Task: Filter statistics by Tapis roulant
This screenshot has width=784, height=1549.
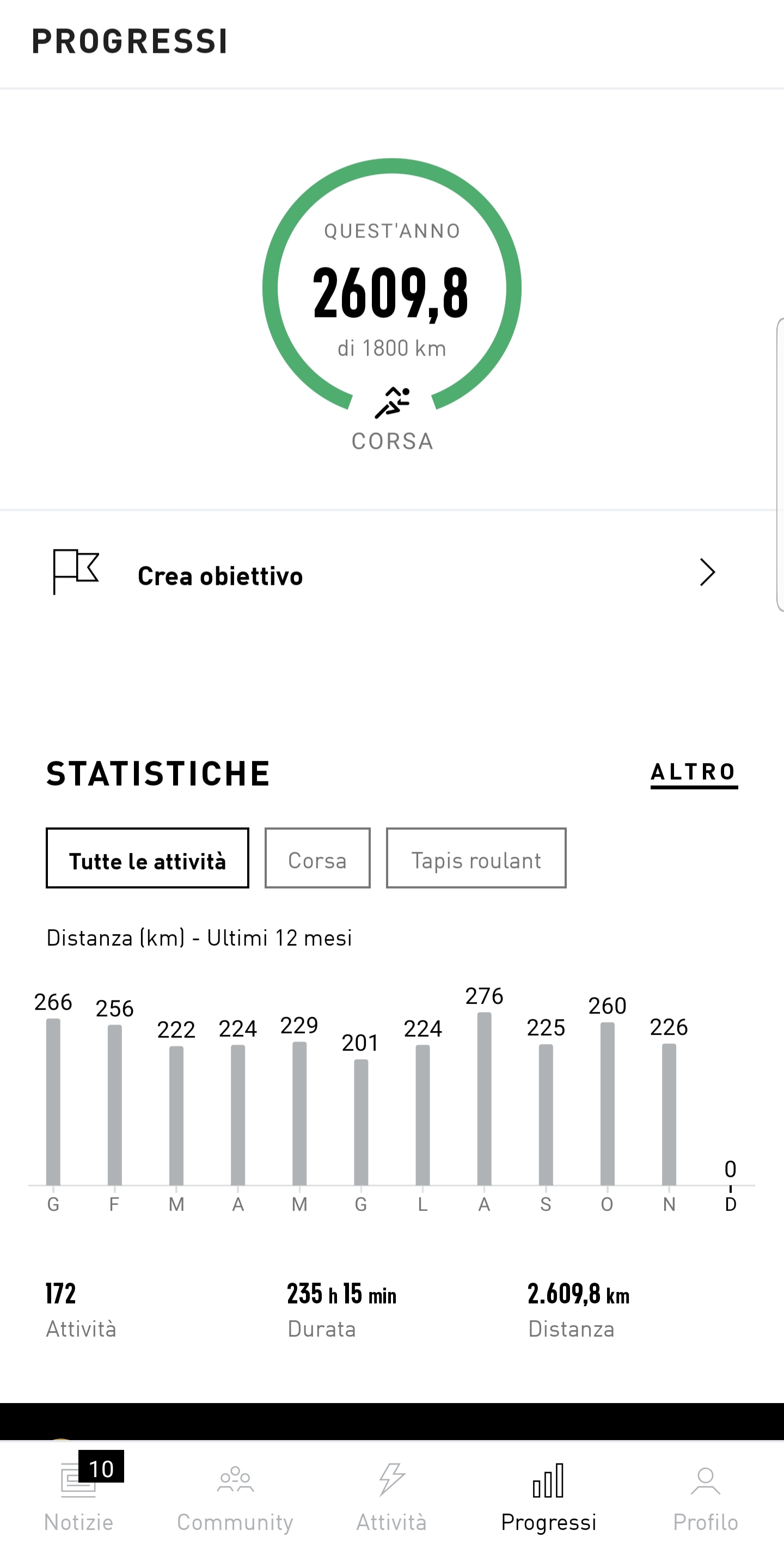Action: 475,859
